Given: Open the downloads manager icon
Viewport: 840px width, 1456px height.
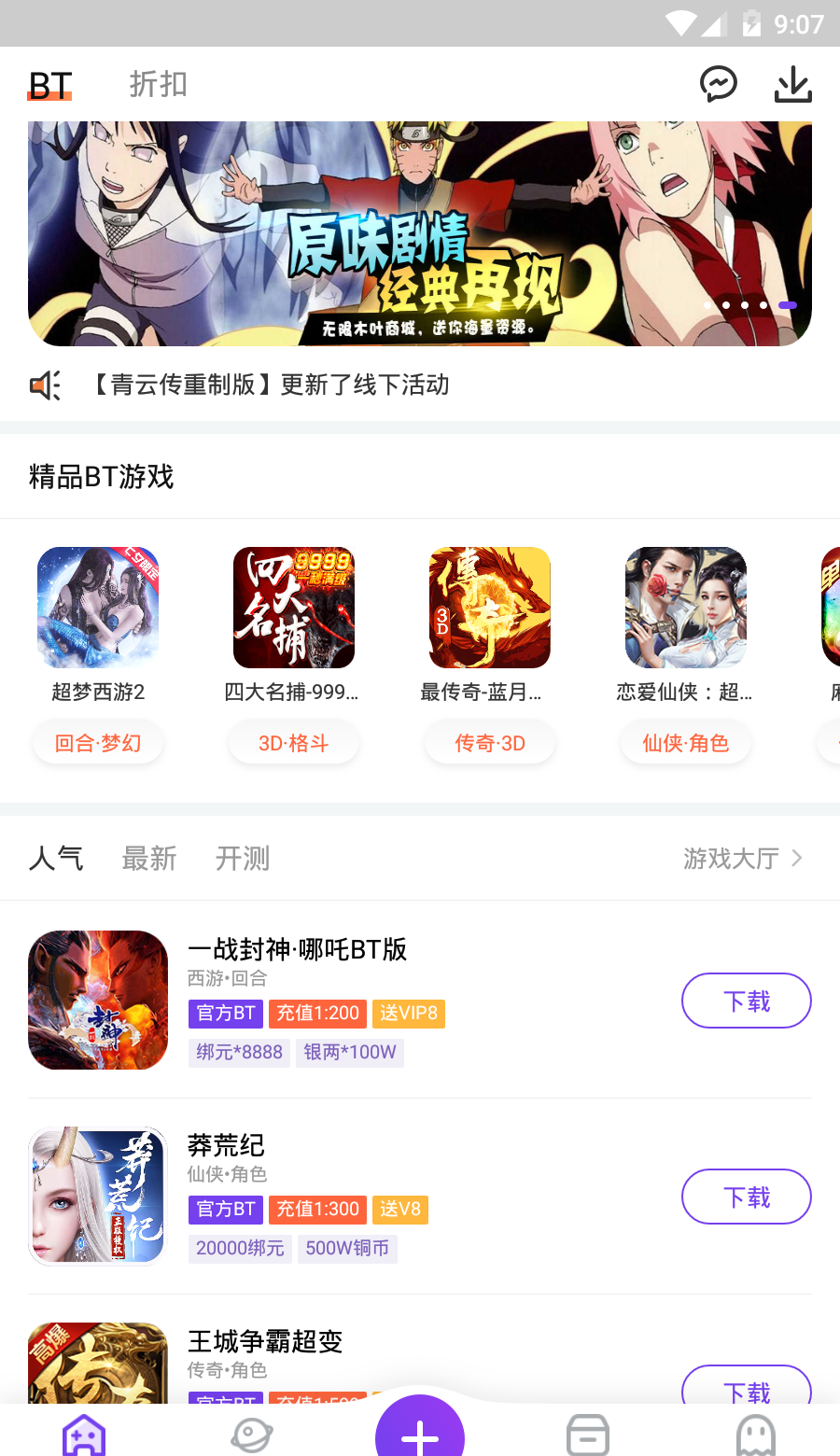Looking at the screenshot, I should (793, 85).
